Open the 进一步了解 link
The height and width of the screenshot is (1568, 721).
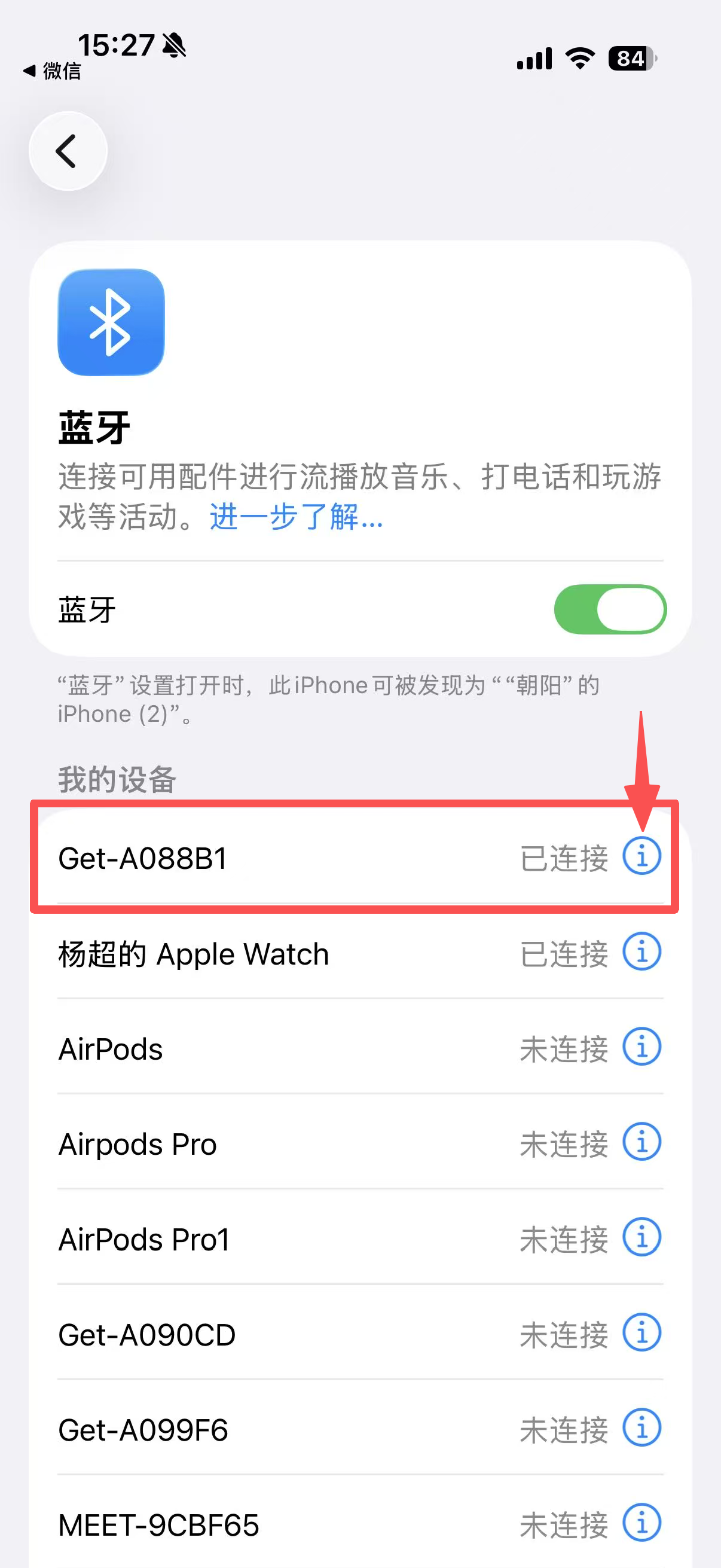296,517
